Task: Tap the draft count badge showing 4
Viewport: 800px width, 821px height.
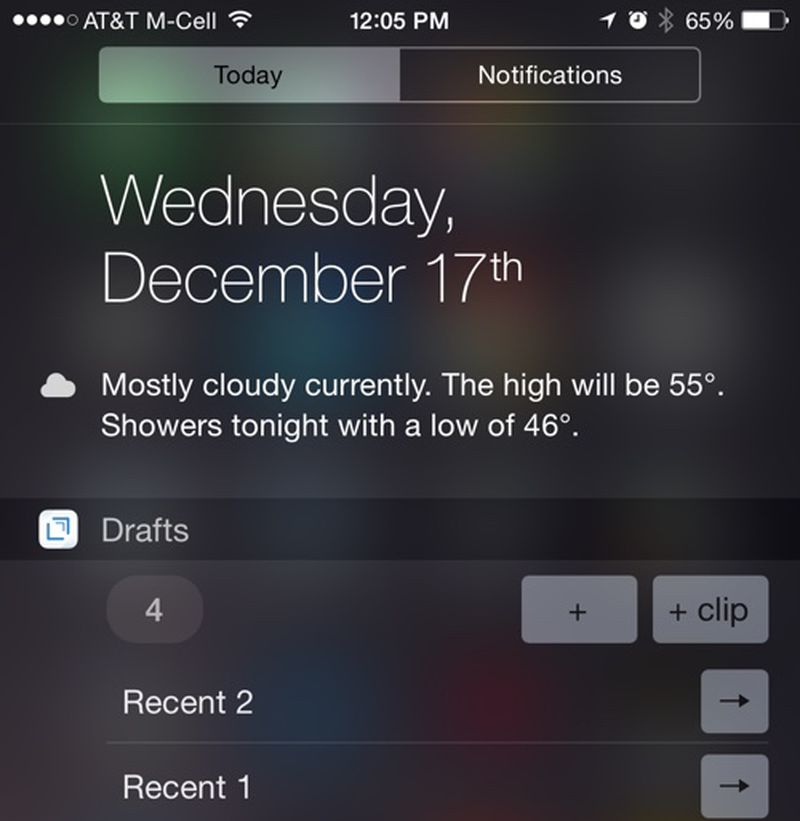Action: 154,610
